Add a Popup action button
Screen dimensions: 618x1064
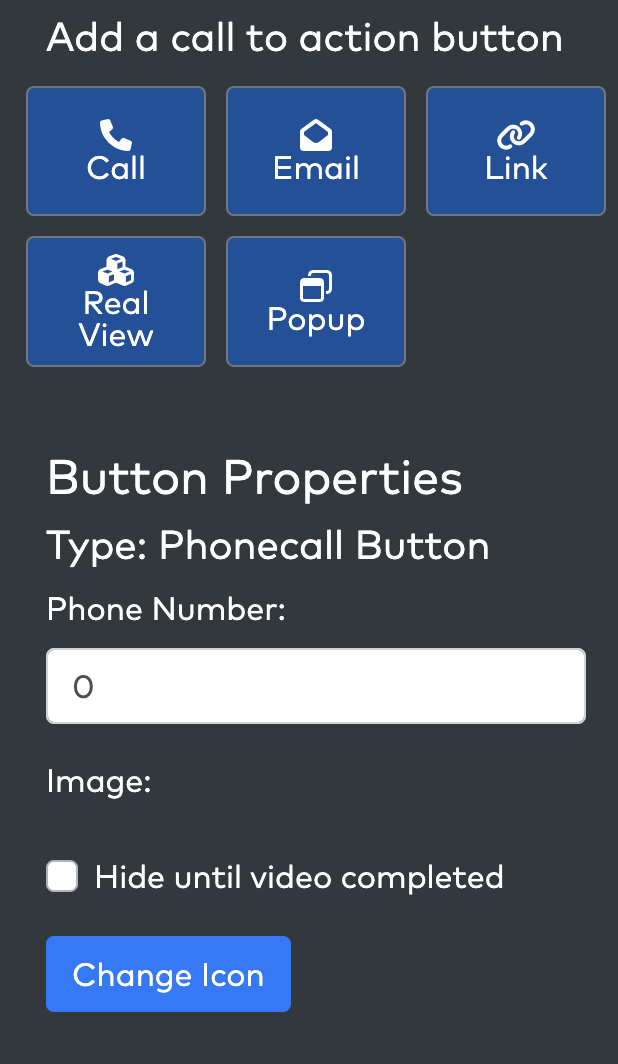(x=316, y=301)
